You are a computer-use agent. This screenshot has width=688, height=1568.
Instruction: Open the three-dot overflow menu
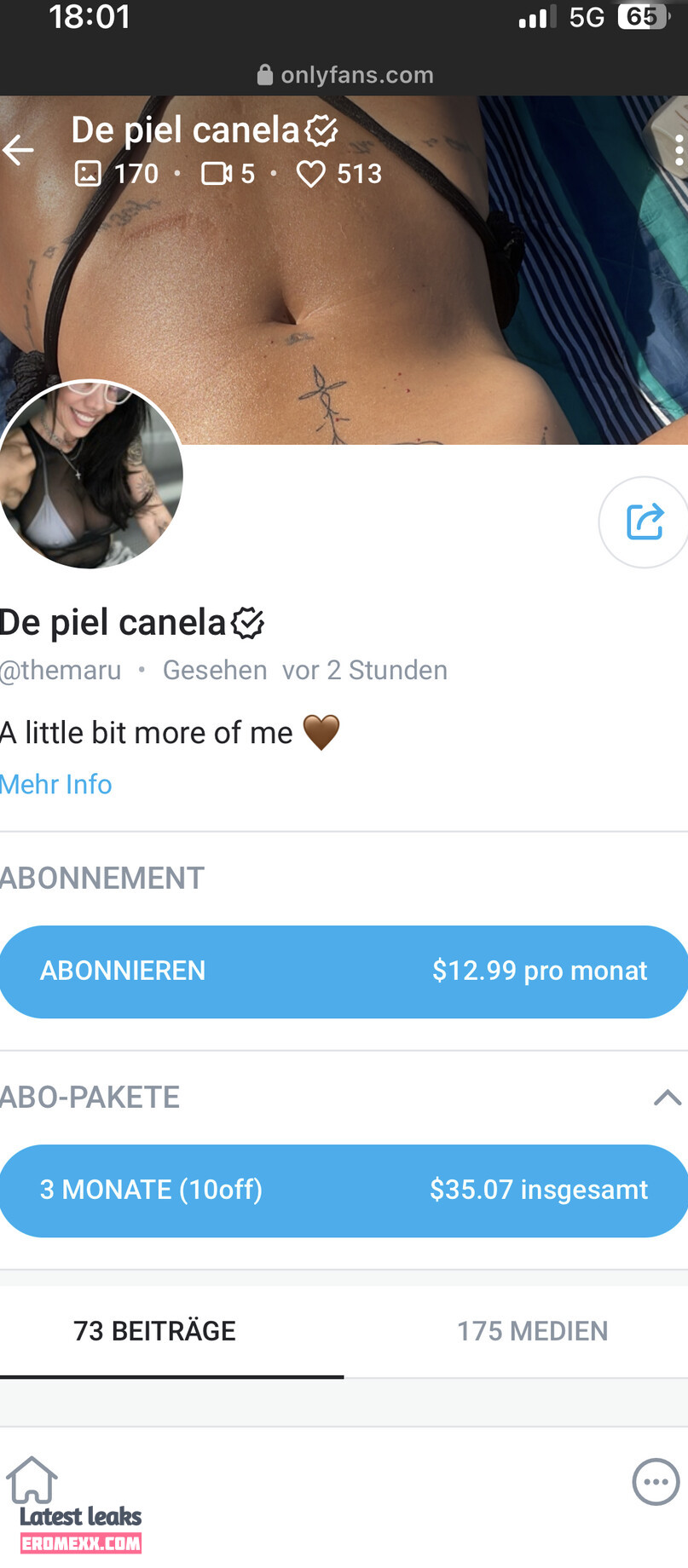click(x=678, y=151)
